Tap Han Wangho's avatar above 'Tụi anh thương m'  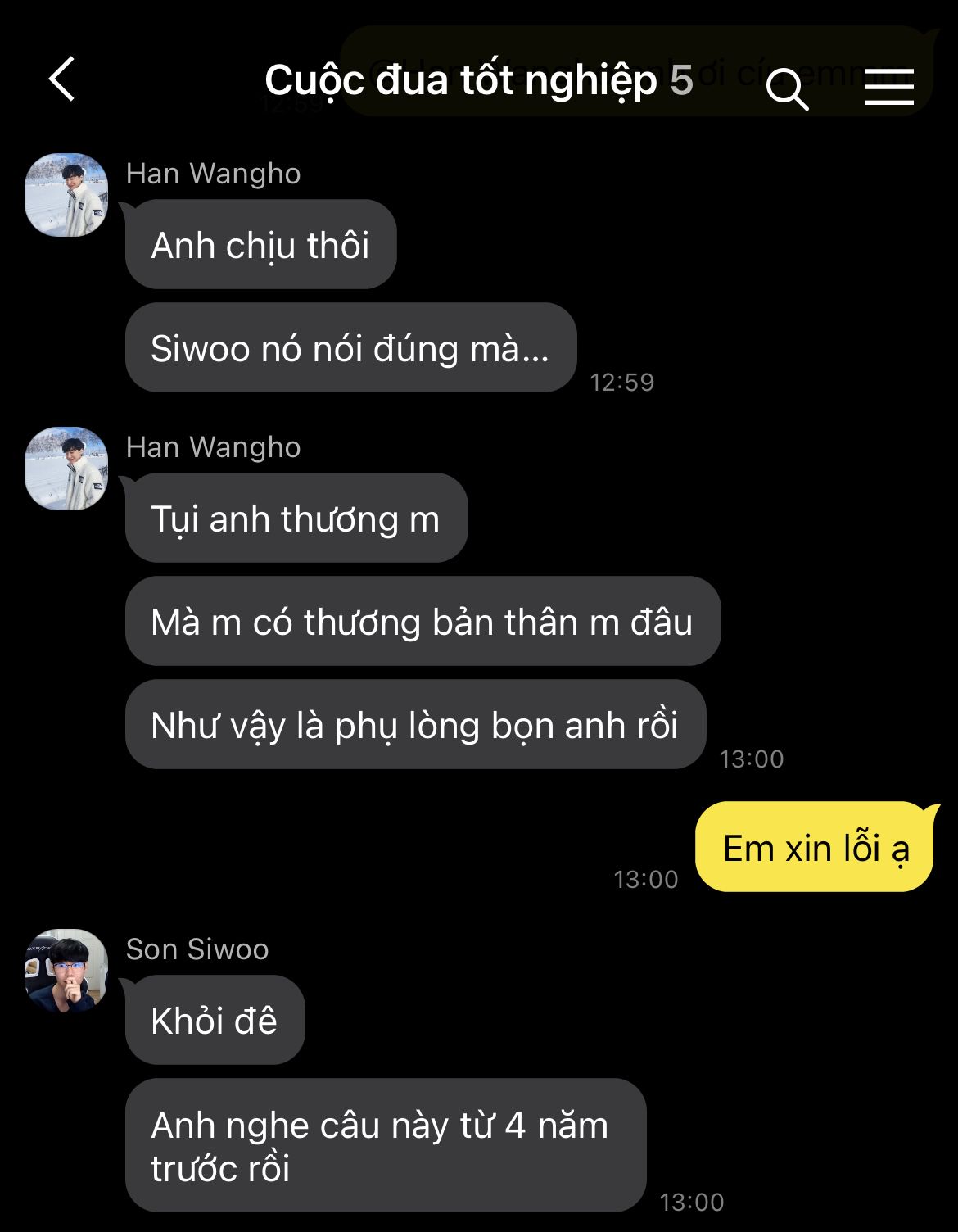pos(67,469)
